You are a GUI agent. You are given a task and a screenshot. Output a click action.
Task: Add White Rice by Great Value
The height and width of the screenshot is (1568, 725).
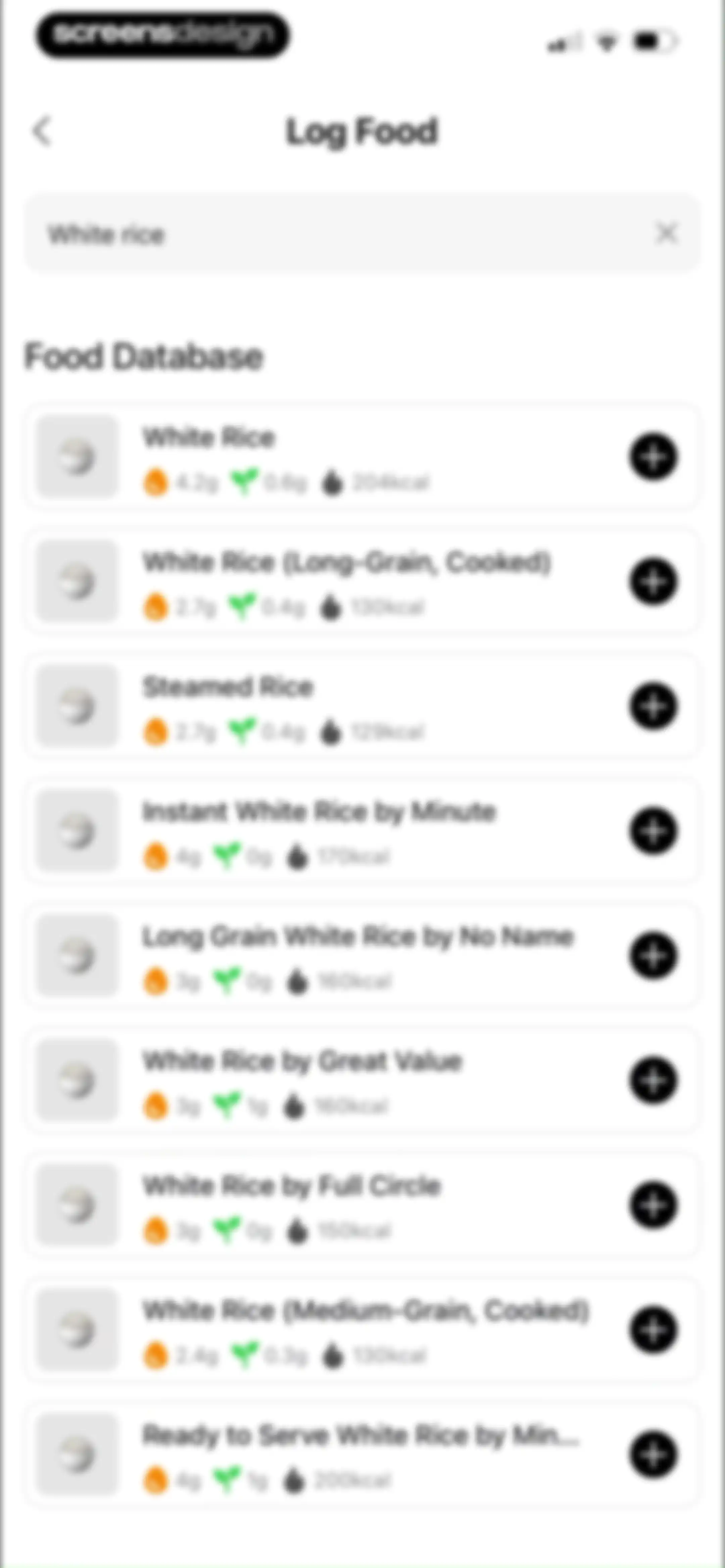(x=653, y=1081)
